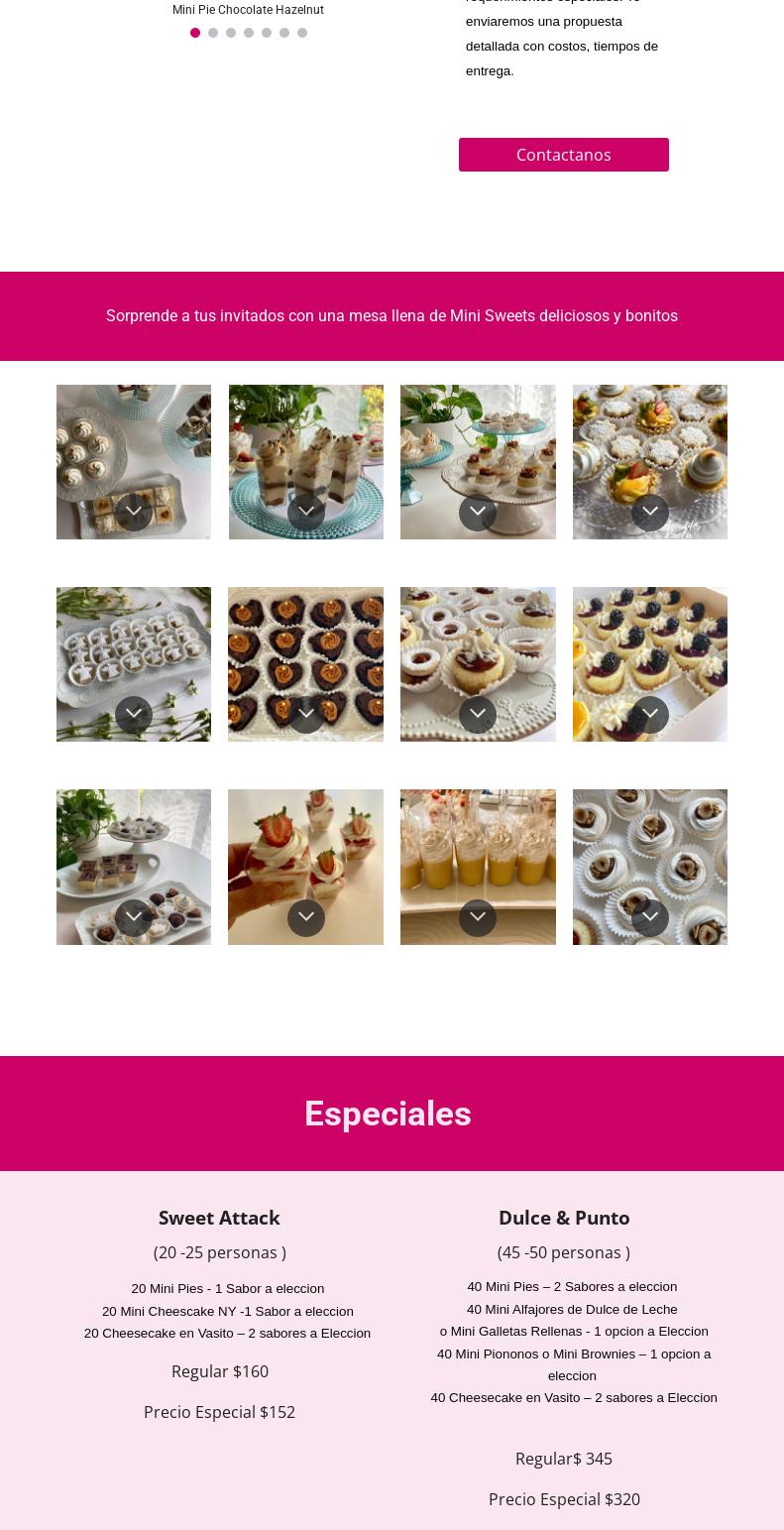Select the last carousel indicator dot

(x=302, y=33)
